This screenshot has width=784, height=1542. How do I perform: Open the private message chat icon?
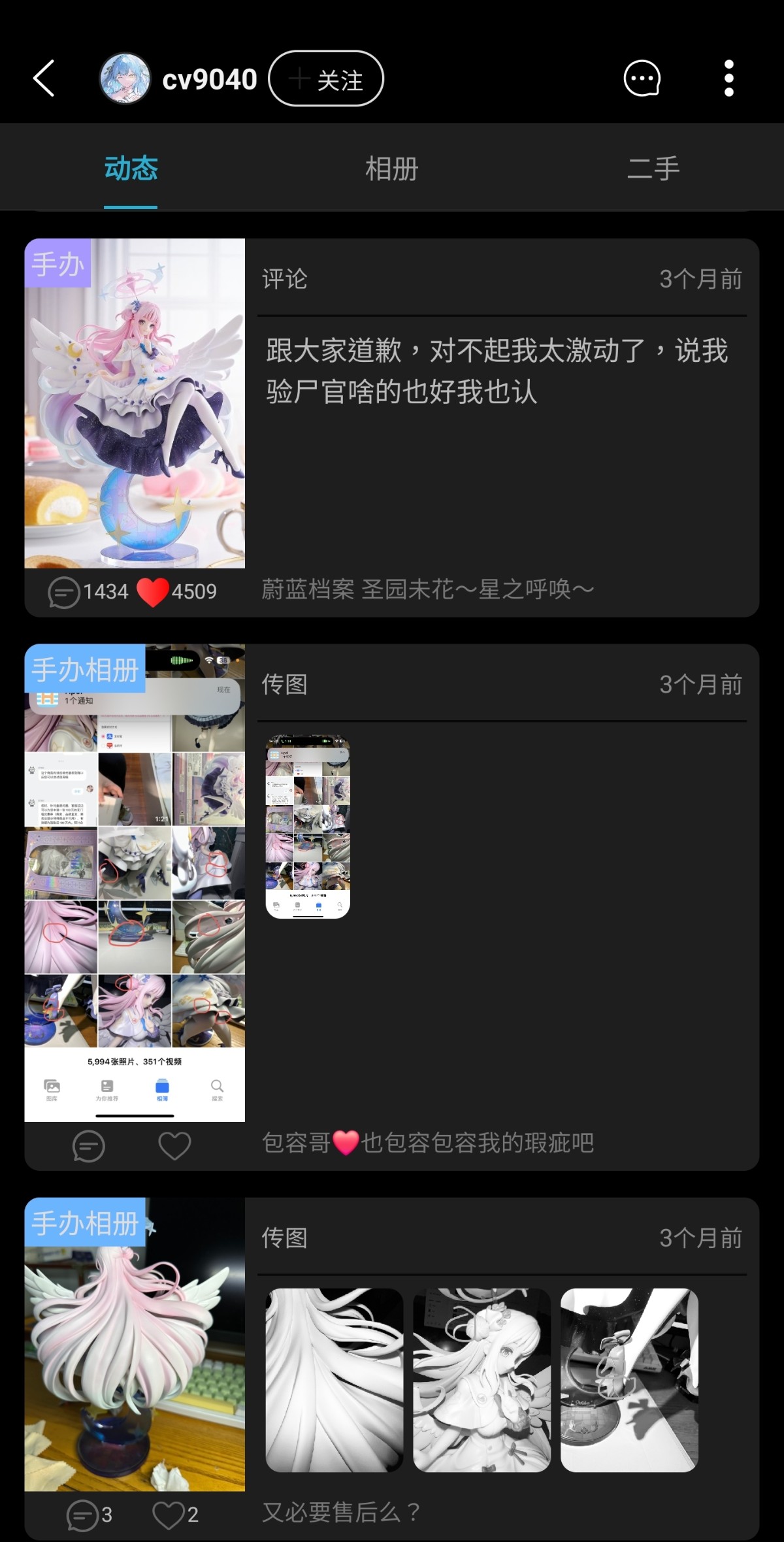(642, 79)
